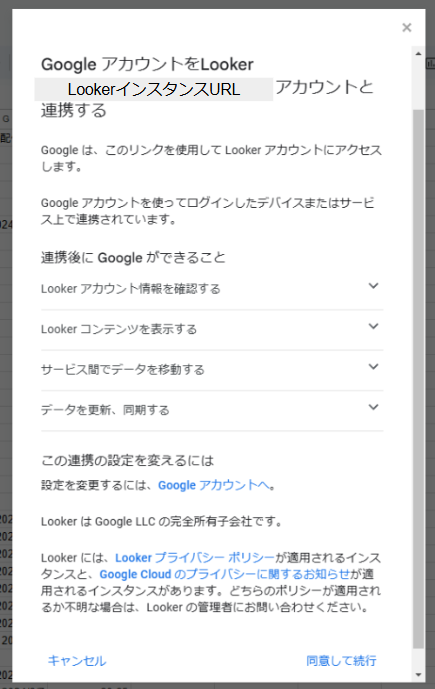Tap the scrollbar down arrow
This screenshot has width=435, height=689.
[418, 674]
